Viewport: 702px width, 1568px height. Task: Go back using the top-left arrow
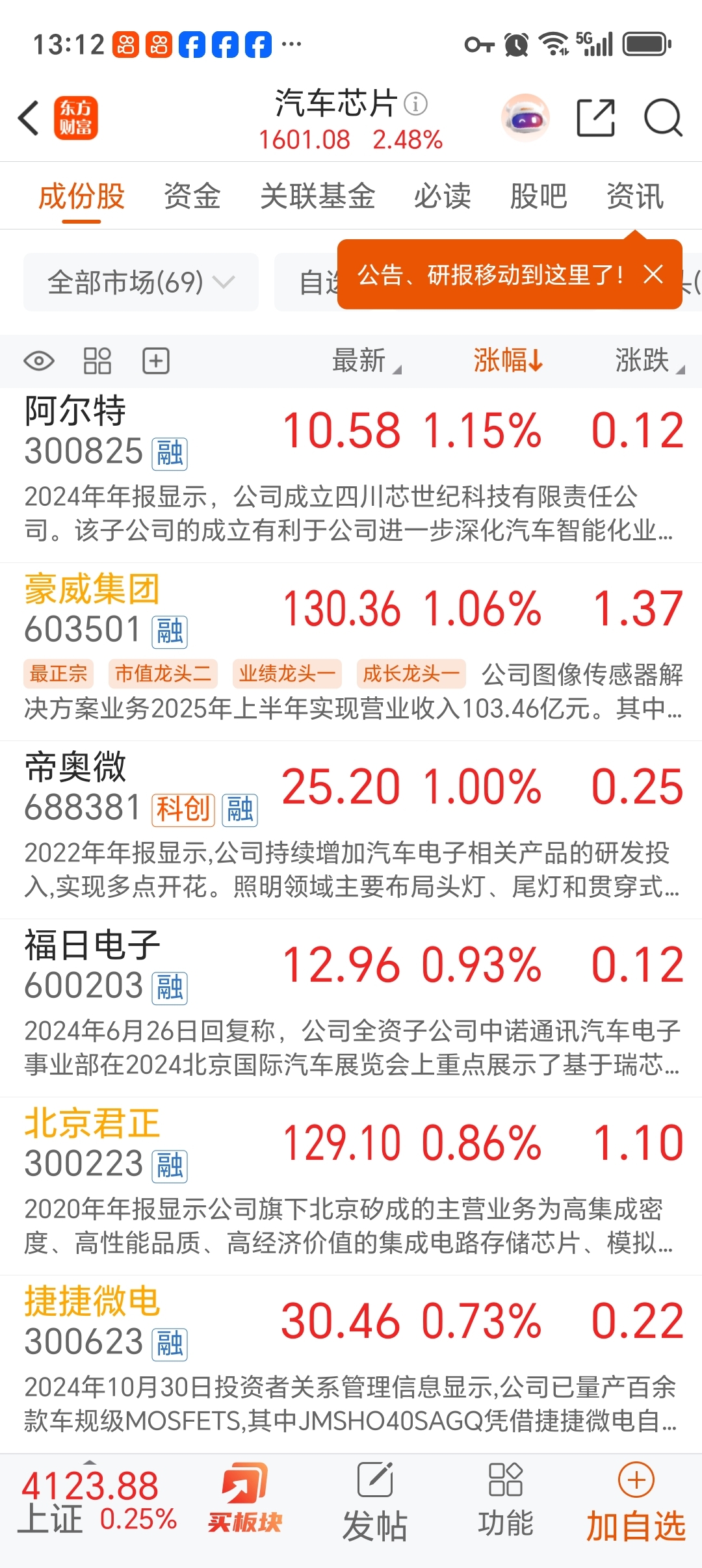(29, 118)
